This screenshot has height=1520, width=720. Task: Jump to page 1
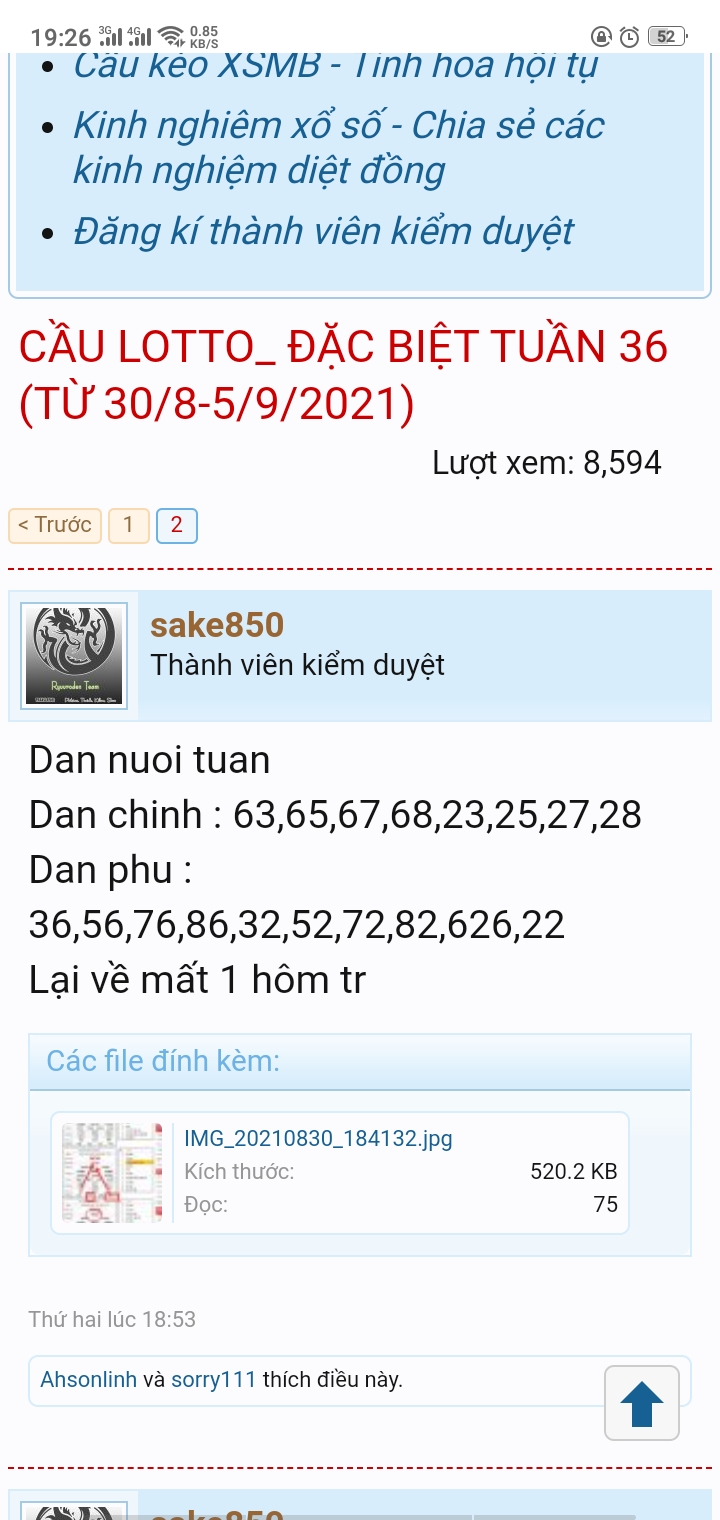[x=128, y=526]
